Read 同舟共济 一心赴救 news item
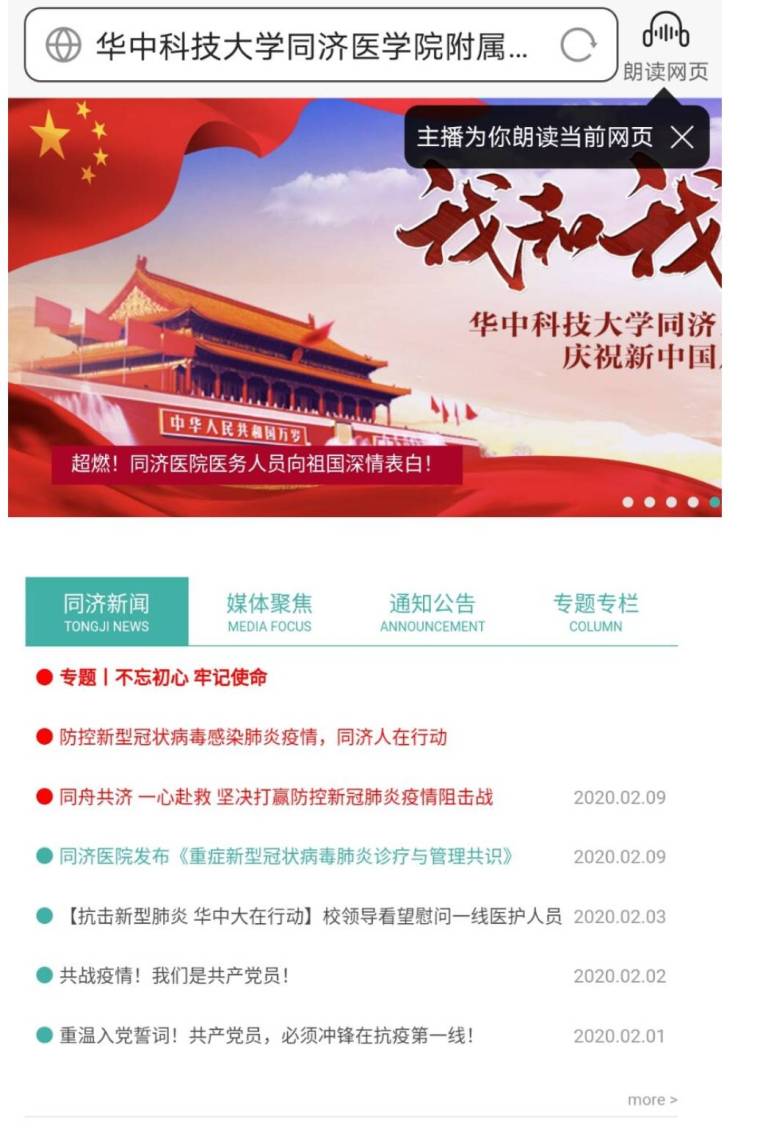This screenshot has width=760, height=1128. click(x=275, y=797)
